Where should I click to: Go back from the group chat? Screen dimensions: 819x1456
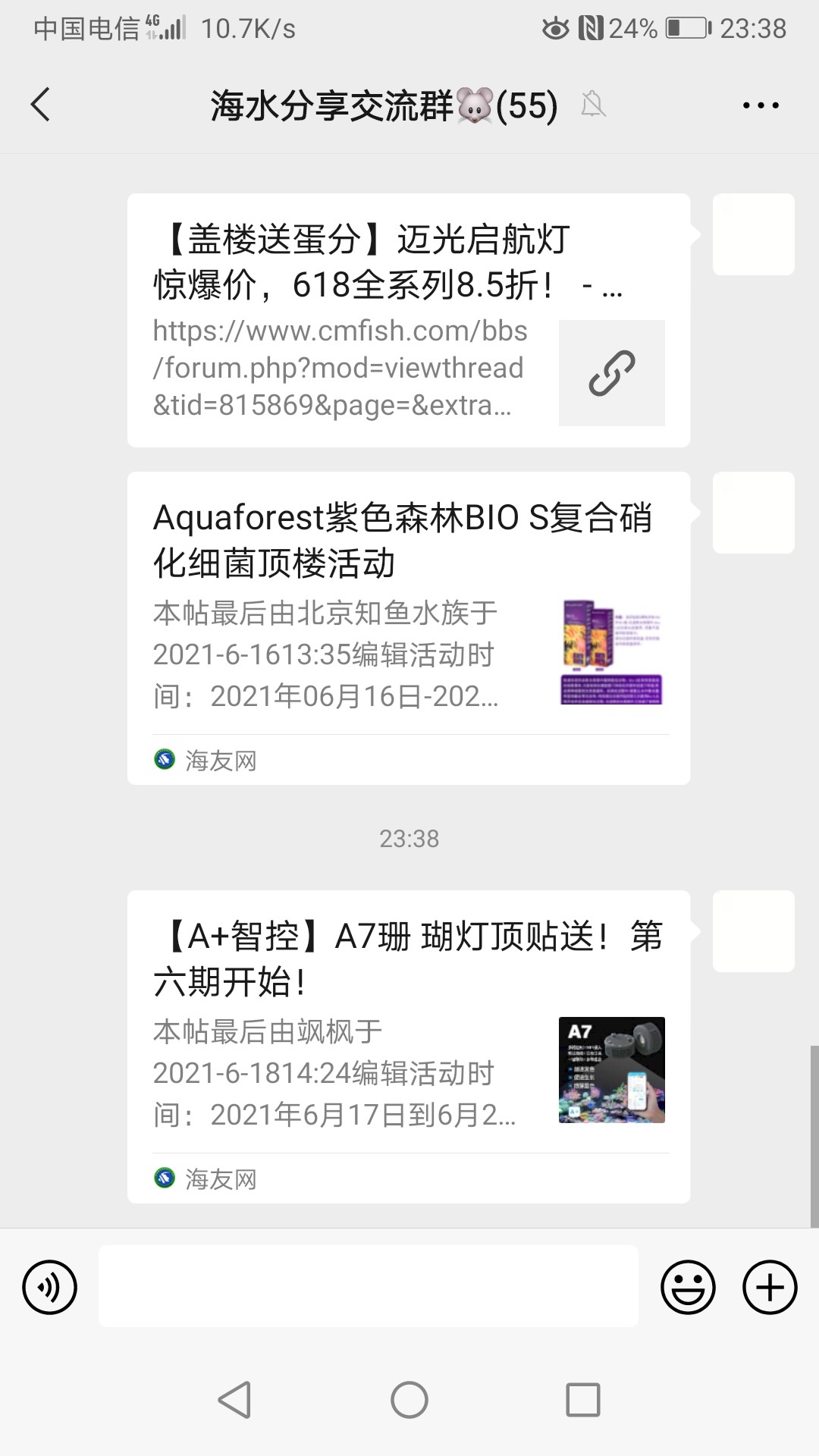pos(41,105)
